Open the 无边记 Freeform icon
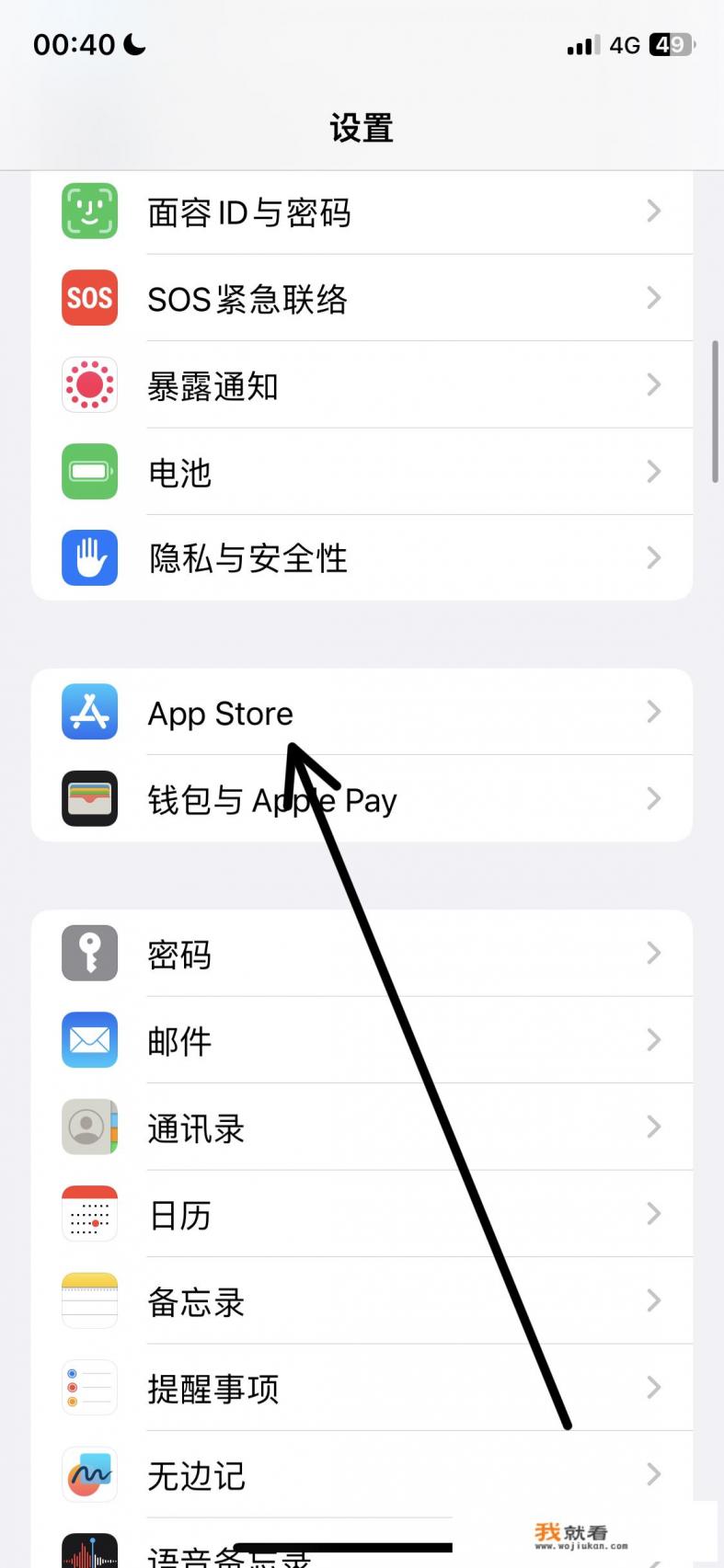 point(88,1475)
